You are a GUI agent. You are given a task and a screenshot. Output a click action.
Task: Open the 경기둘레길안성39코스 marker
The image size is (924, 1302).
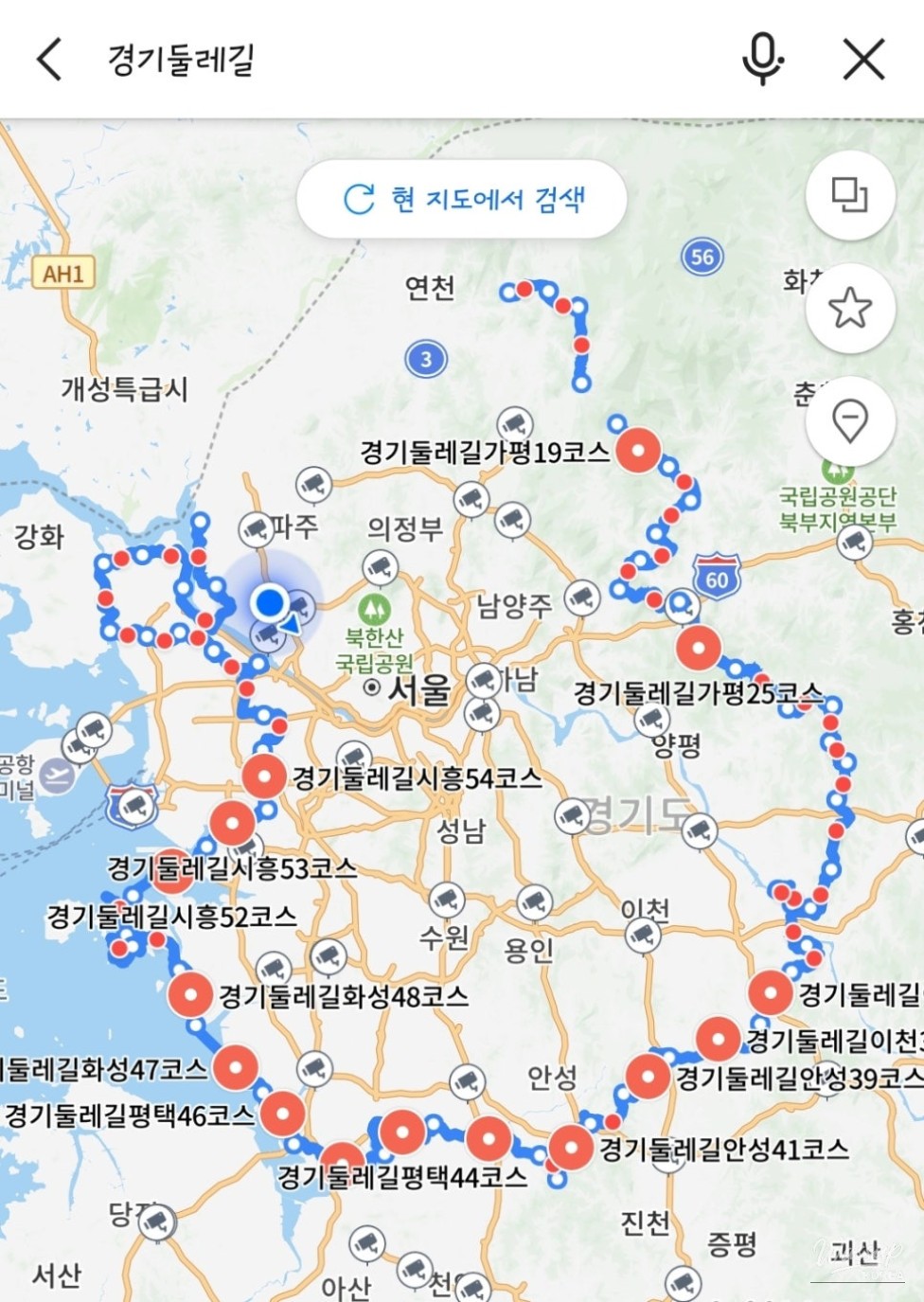649,1077
